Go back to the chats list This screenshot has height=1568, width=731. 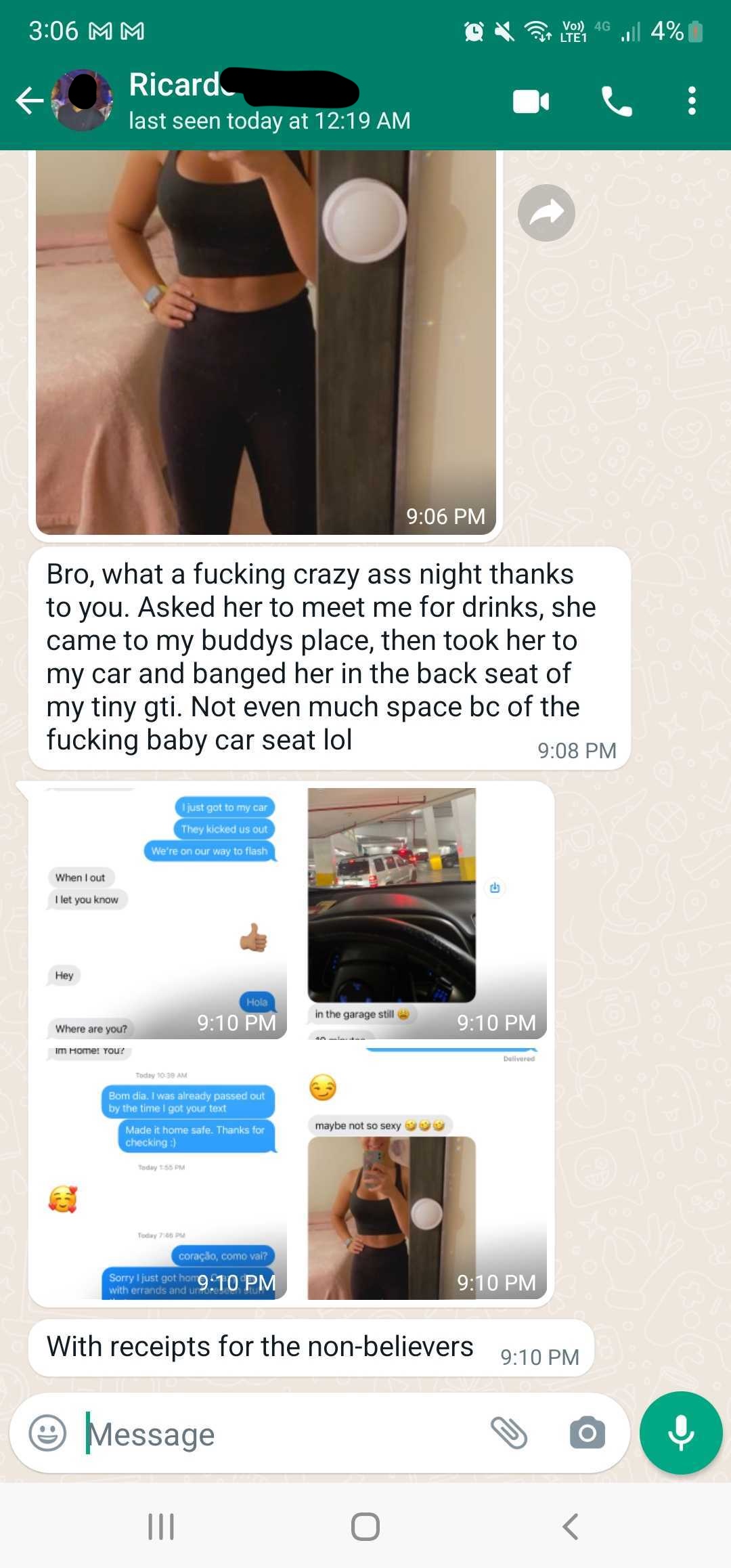coord(28,101)
